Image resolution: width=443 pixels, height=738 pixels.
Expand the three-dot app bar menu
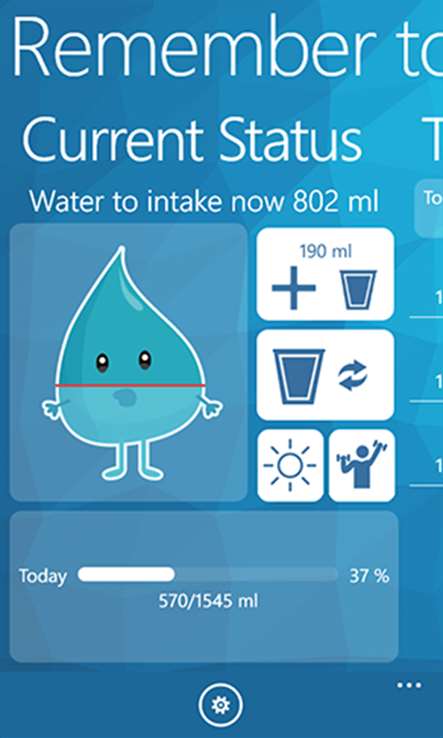coord(409,685)
